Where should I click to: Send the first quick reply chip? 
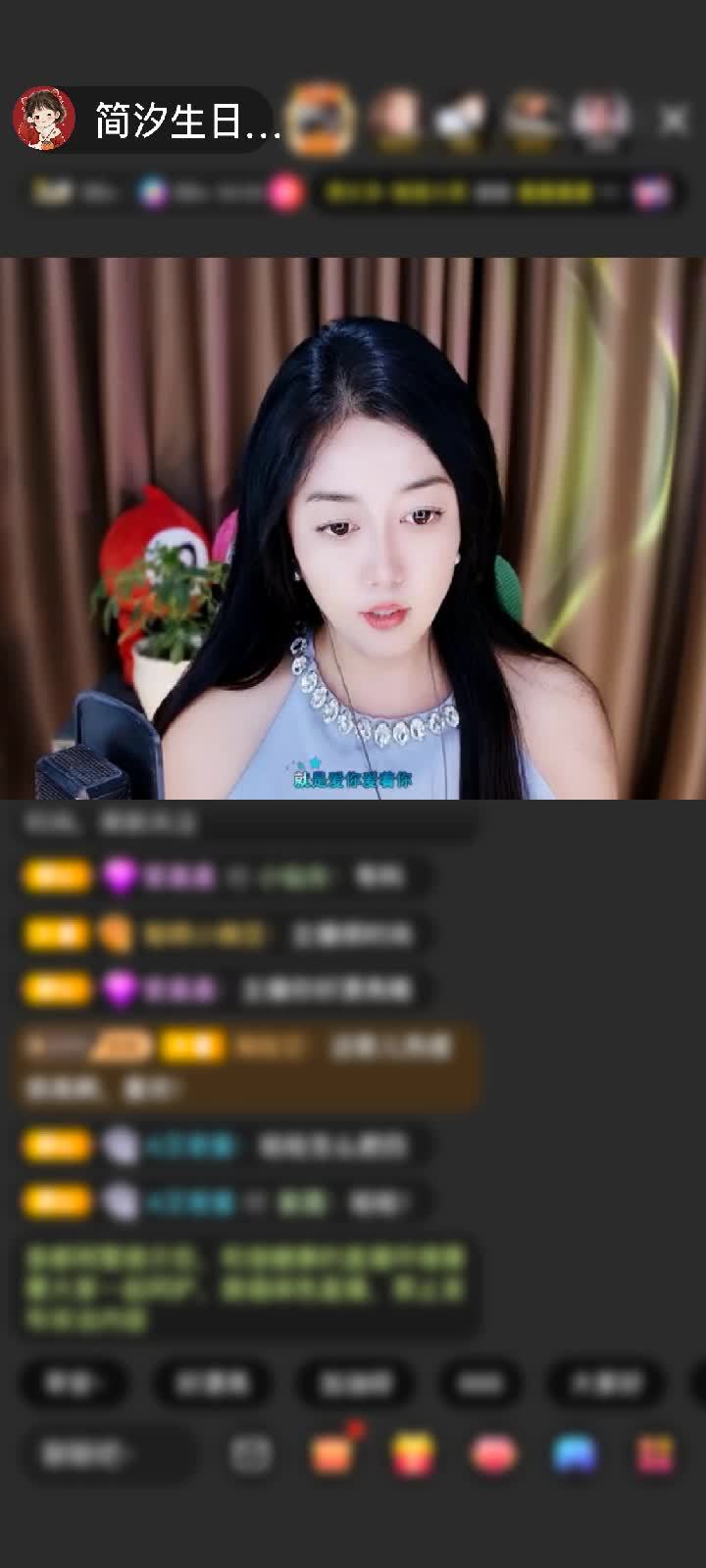(x=74, y=1383)
